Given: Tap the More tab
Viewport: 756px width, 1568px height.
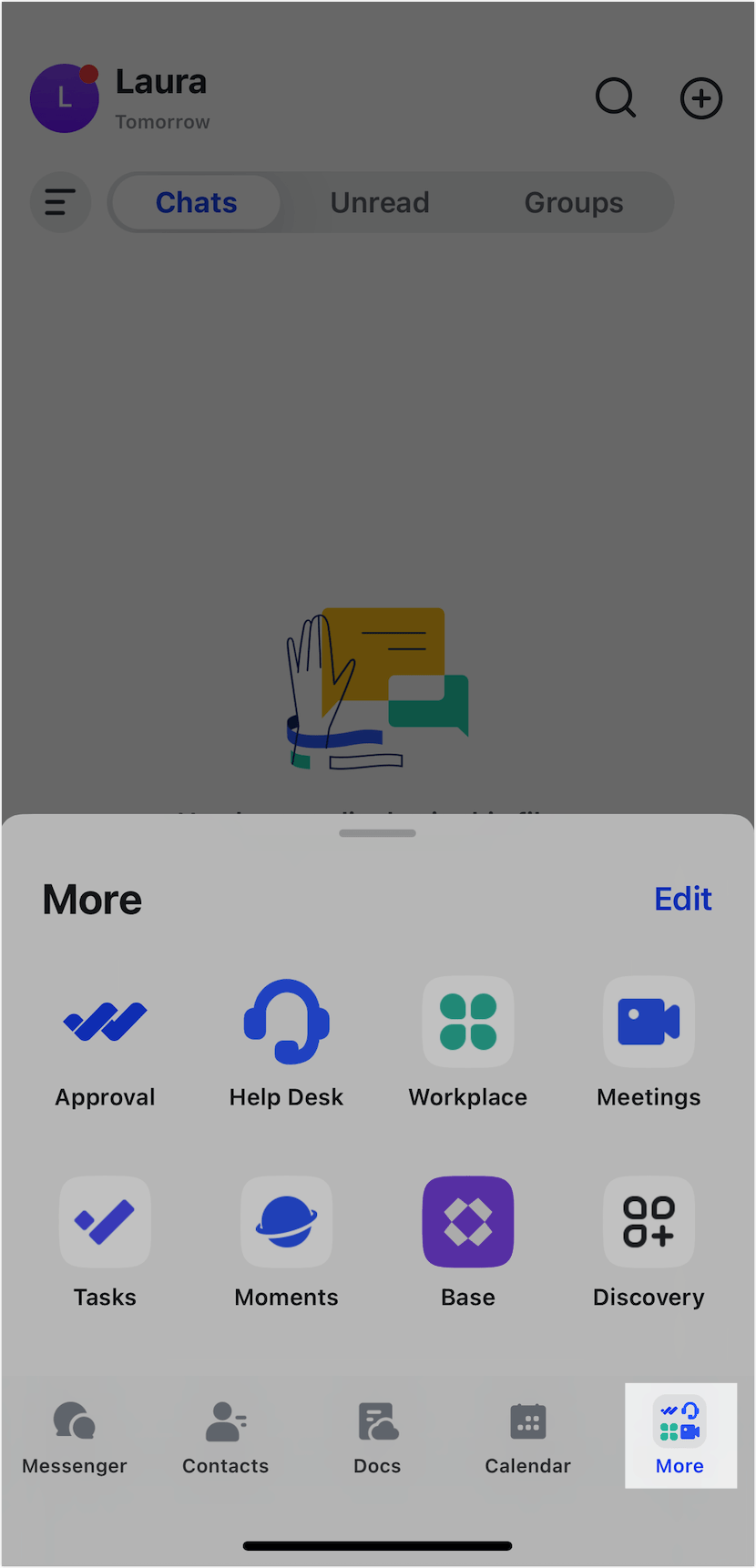Looking at the screenshot, I should 679,1437.
